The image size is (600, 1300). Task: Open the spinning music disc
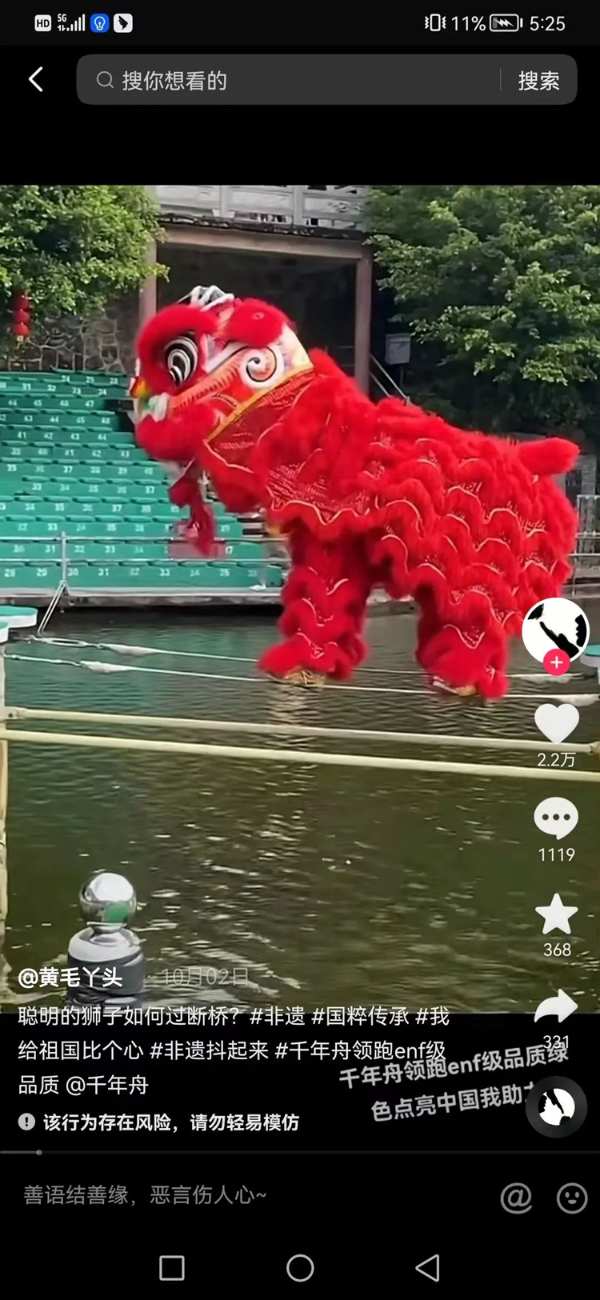coord(557,1106)
